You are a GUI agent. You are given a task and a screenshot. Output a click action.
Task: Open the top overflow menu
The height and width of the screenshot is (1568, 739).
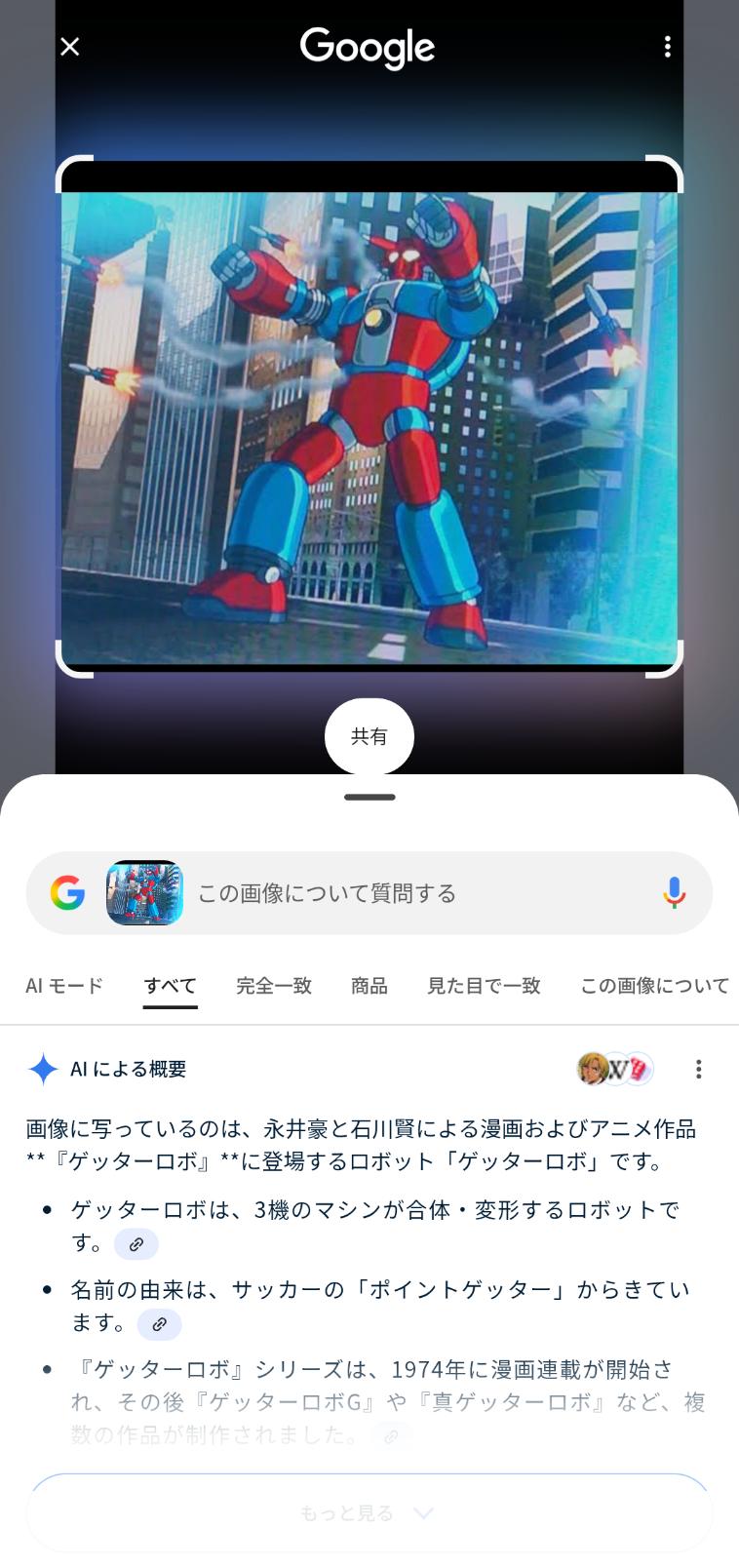667,47
